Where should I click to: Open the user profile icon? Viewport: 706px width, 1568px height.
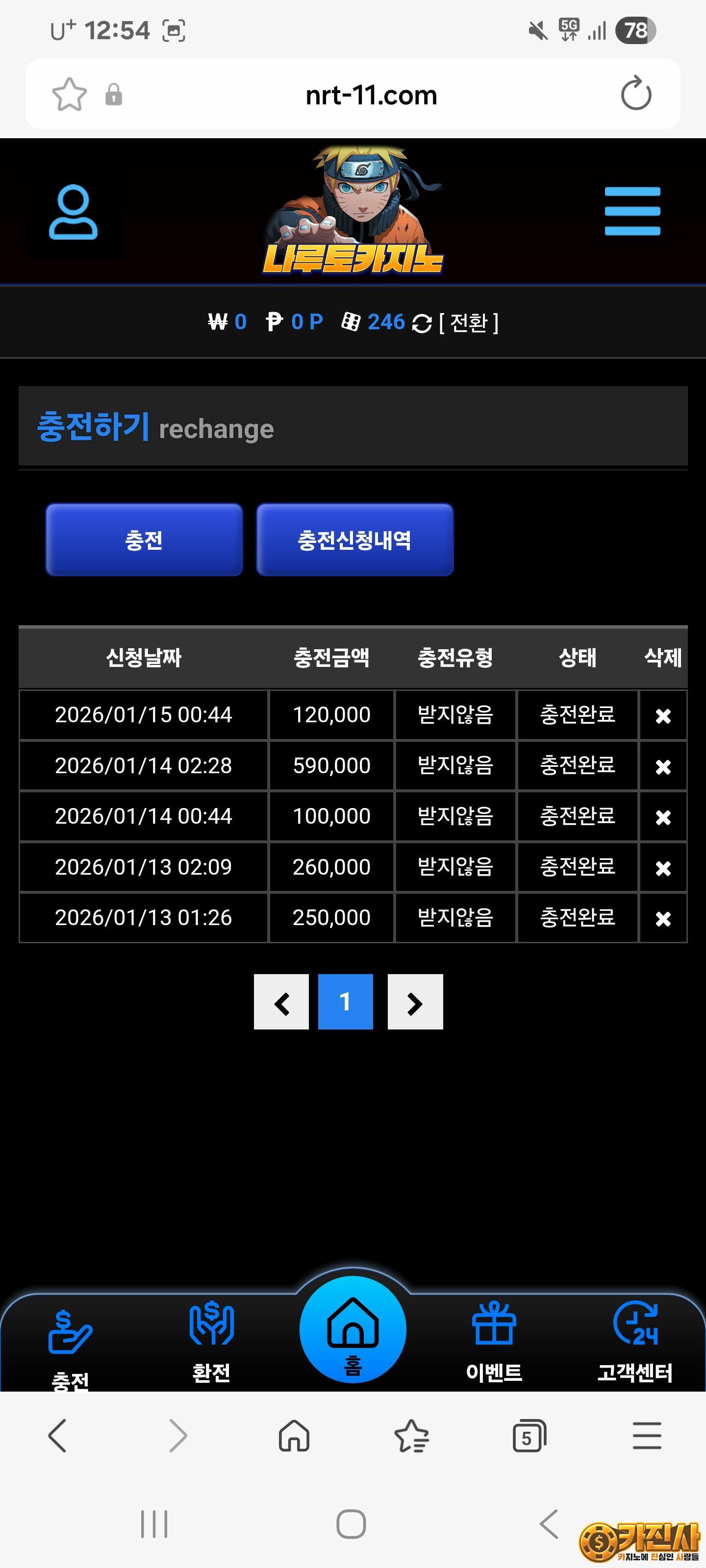[x=73, y=212]
